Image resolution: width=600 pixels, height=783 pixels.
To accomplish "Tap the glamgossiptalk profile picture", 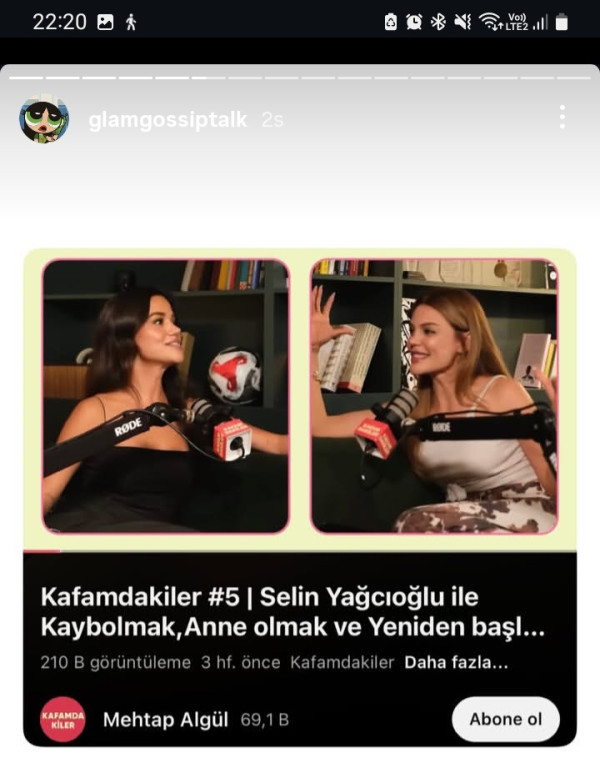I will click(44, 120).
